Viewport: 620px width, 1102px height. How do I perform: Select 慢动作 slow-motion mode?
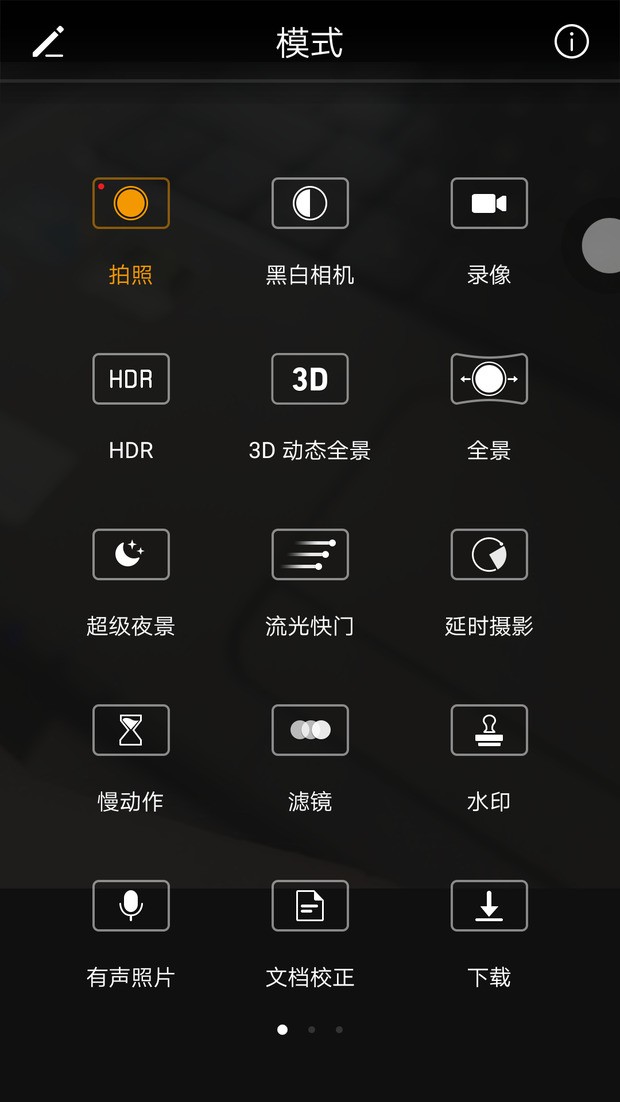click(131, 730)
